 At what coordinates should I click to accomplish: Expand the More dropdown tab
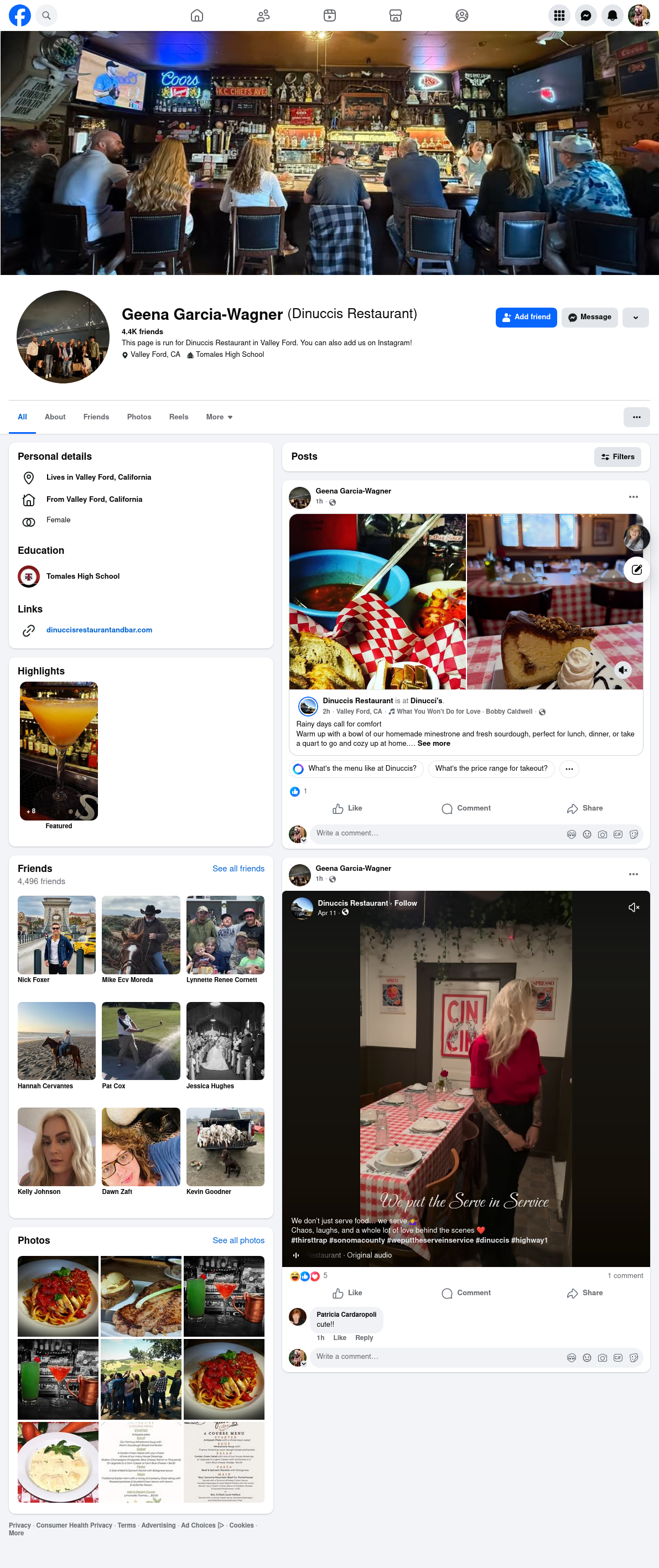[219, 417]
